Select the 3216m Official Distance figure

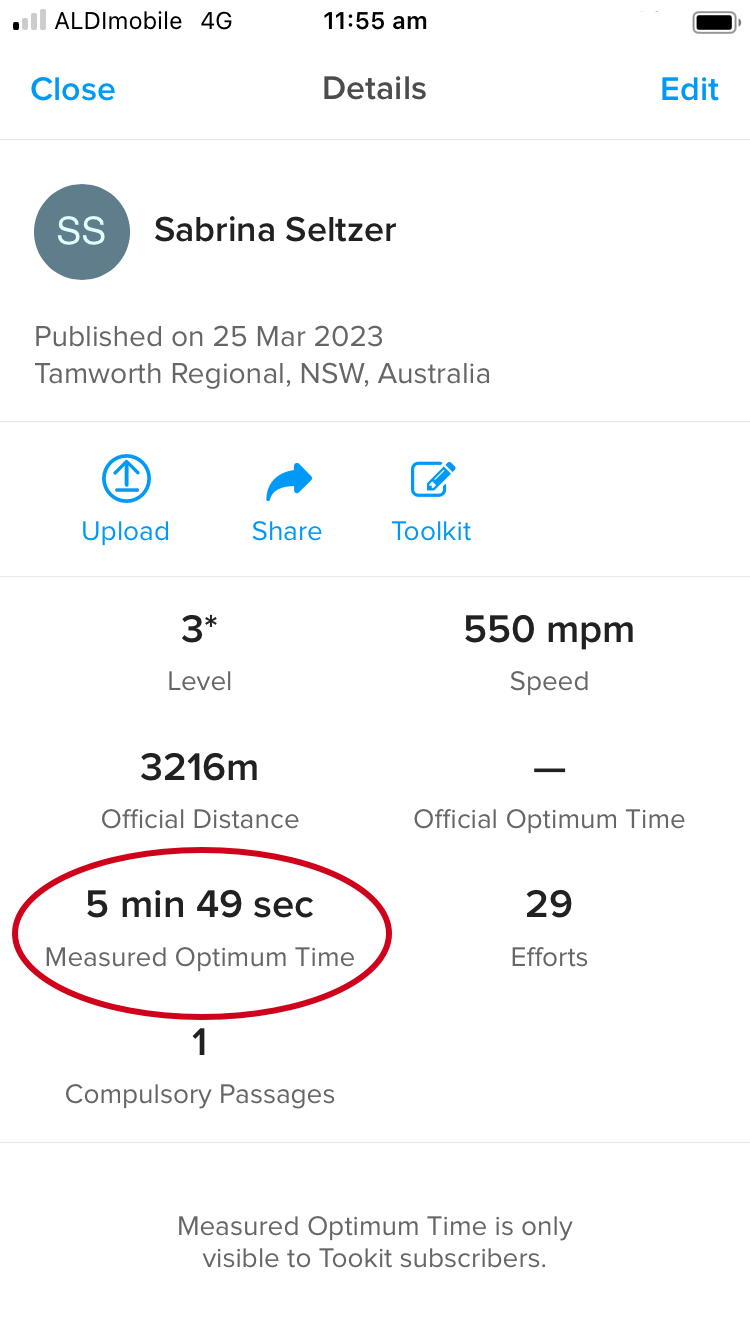point(199,767)
